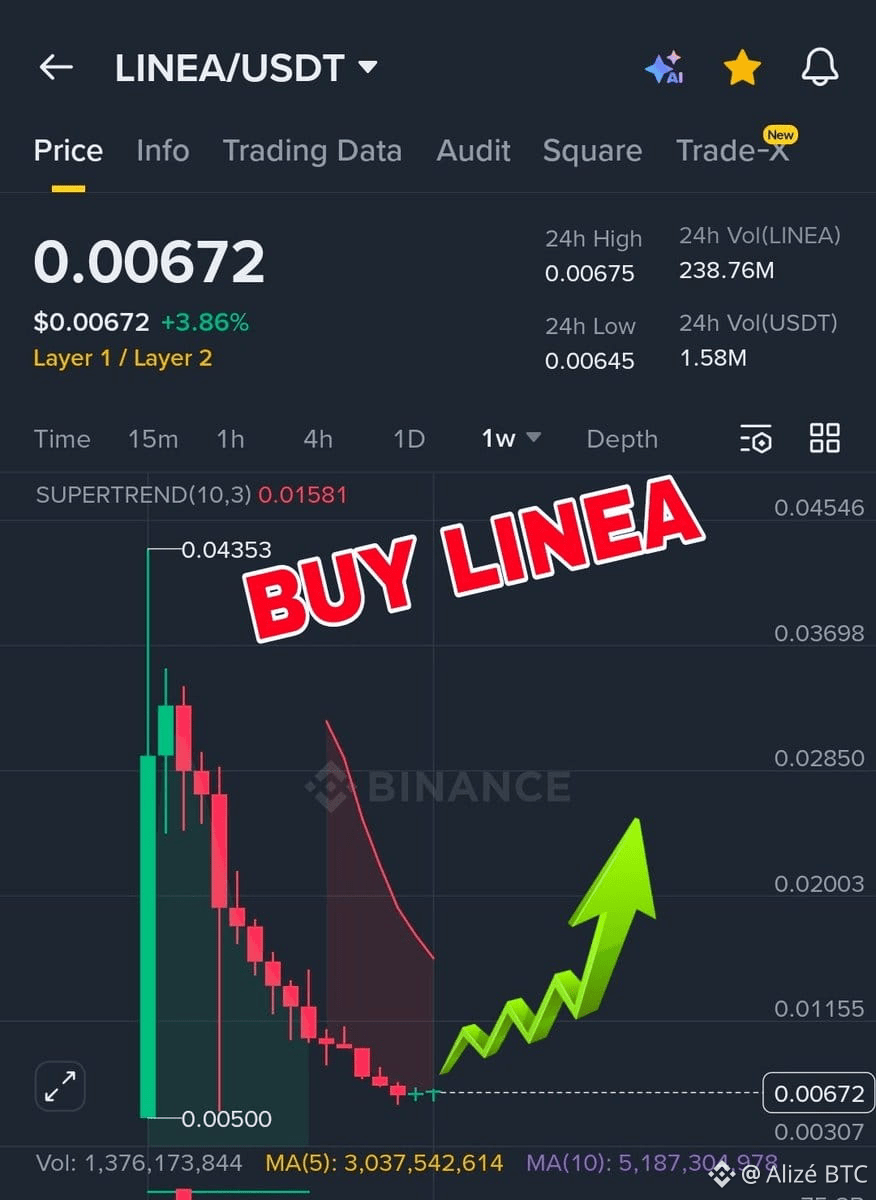Open chart indicator settings icon
The height and width of the screenshot is (1200, 876).
coord(757,438)
